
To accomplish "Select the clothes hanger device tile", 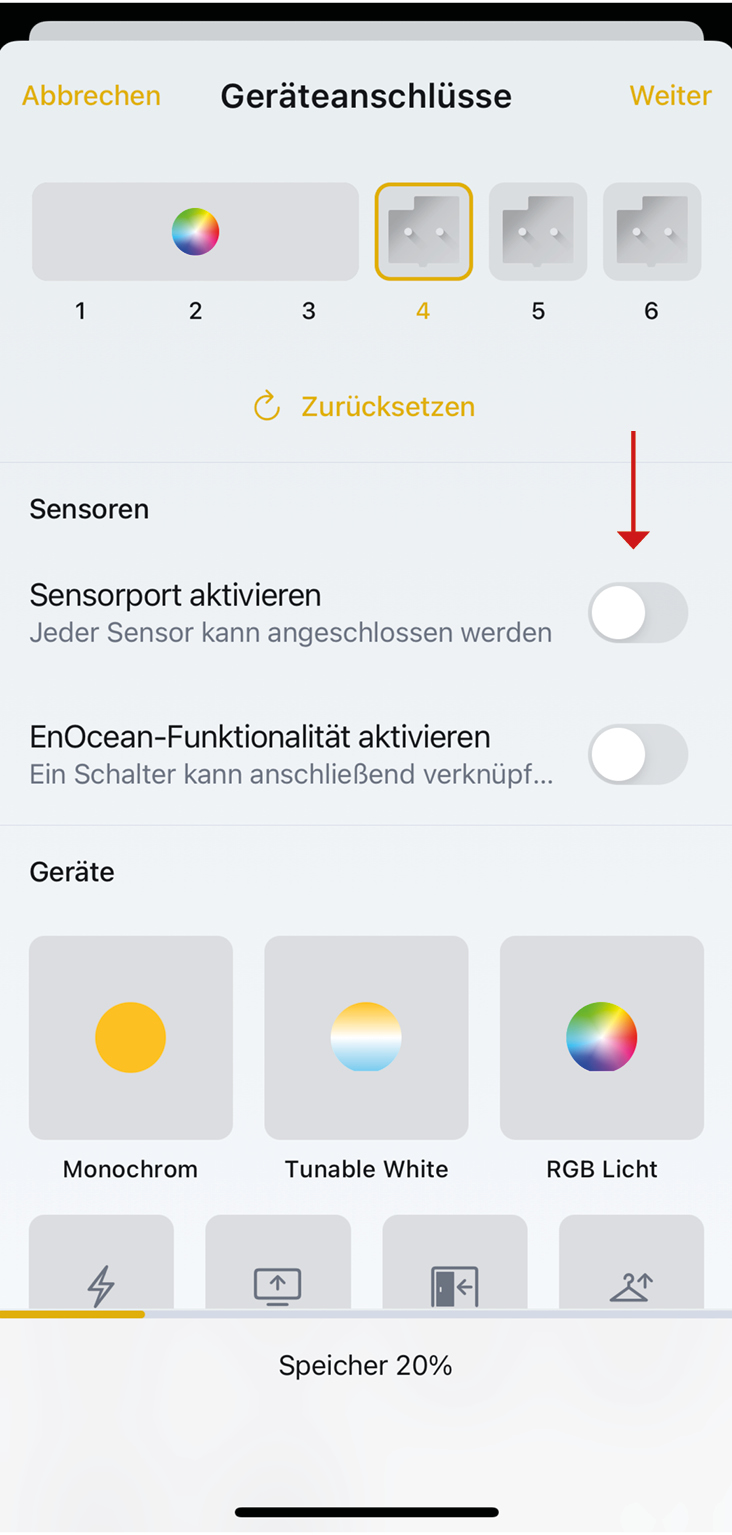I will [x=631, y=1263].
